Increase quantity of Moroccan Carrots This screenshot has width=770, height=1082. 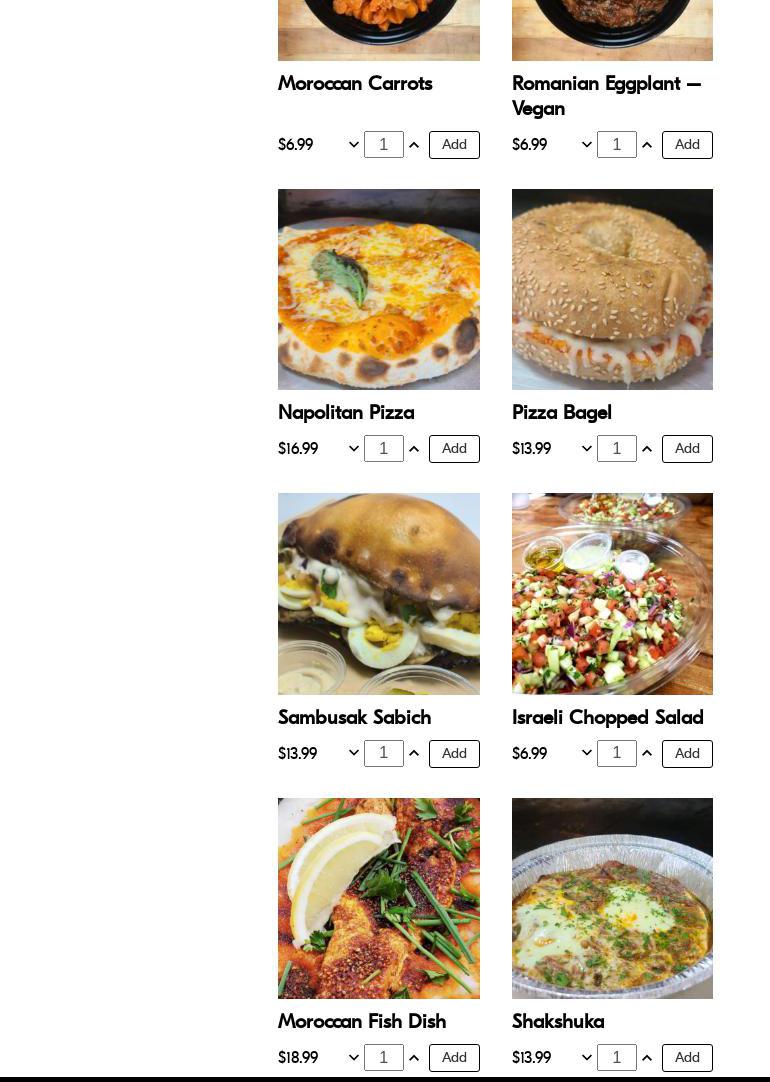[x=414, y=145]
